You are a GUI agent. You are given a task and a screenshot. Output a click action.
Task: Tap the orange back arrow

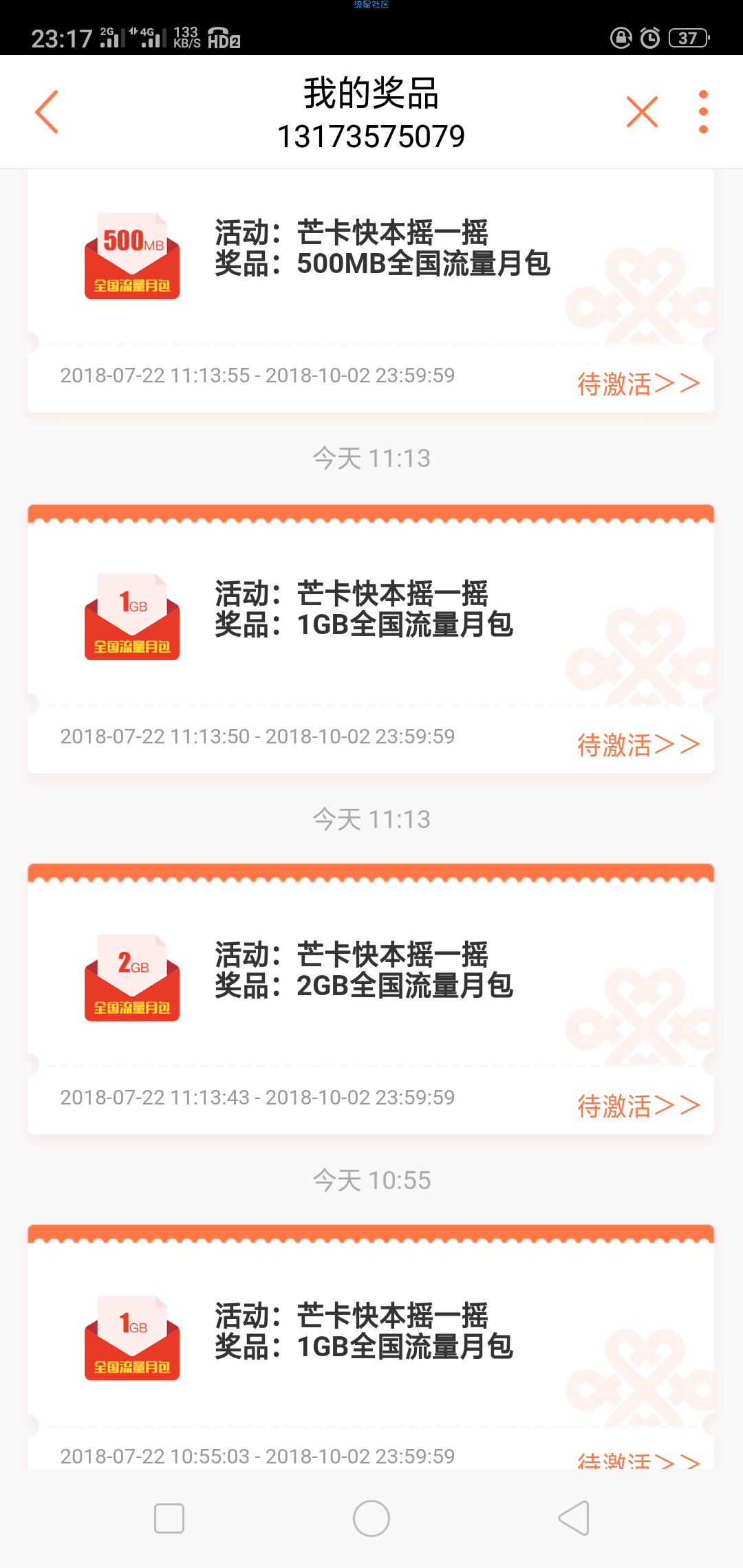47,111
